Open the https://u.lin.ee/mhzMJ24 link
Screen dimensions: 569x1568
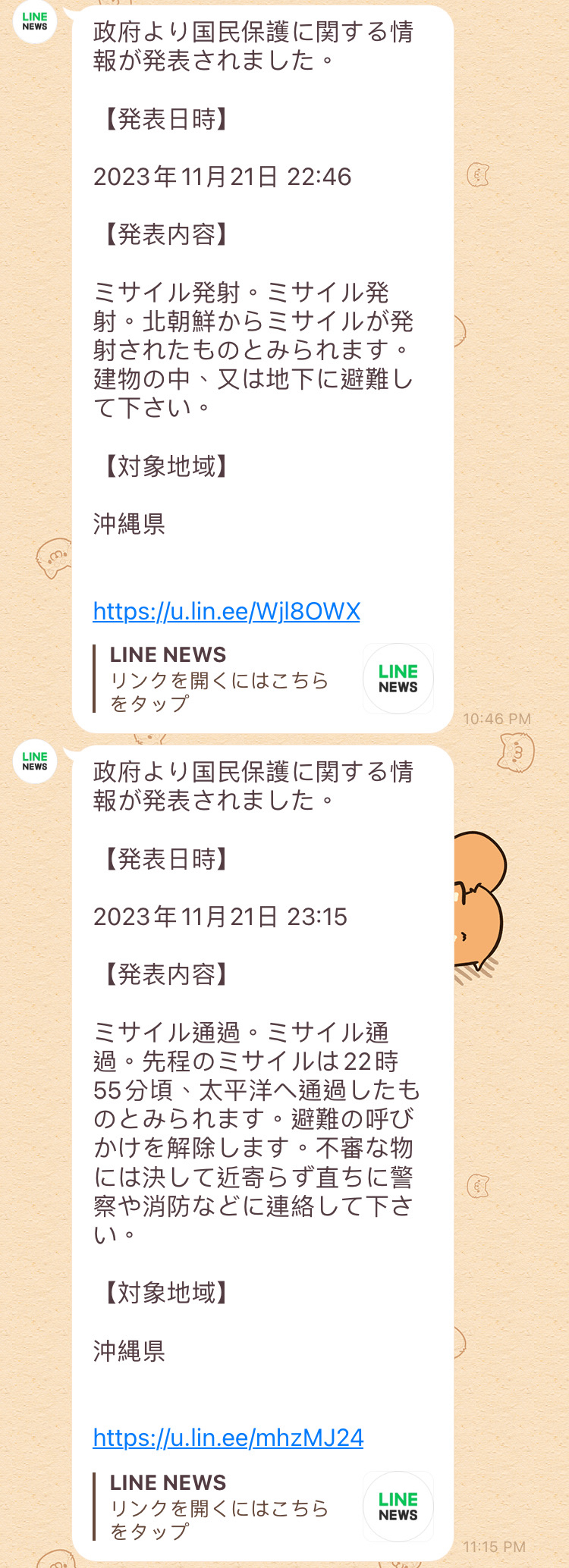(x=228, y=1437)
